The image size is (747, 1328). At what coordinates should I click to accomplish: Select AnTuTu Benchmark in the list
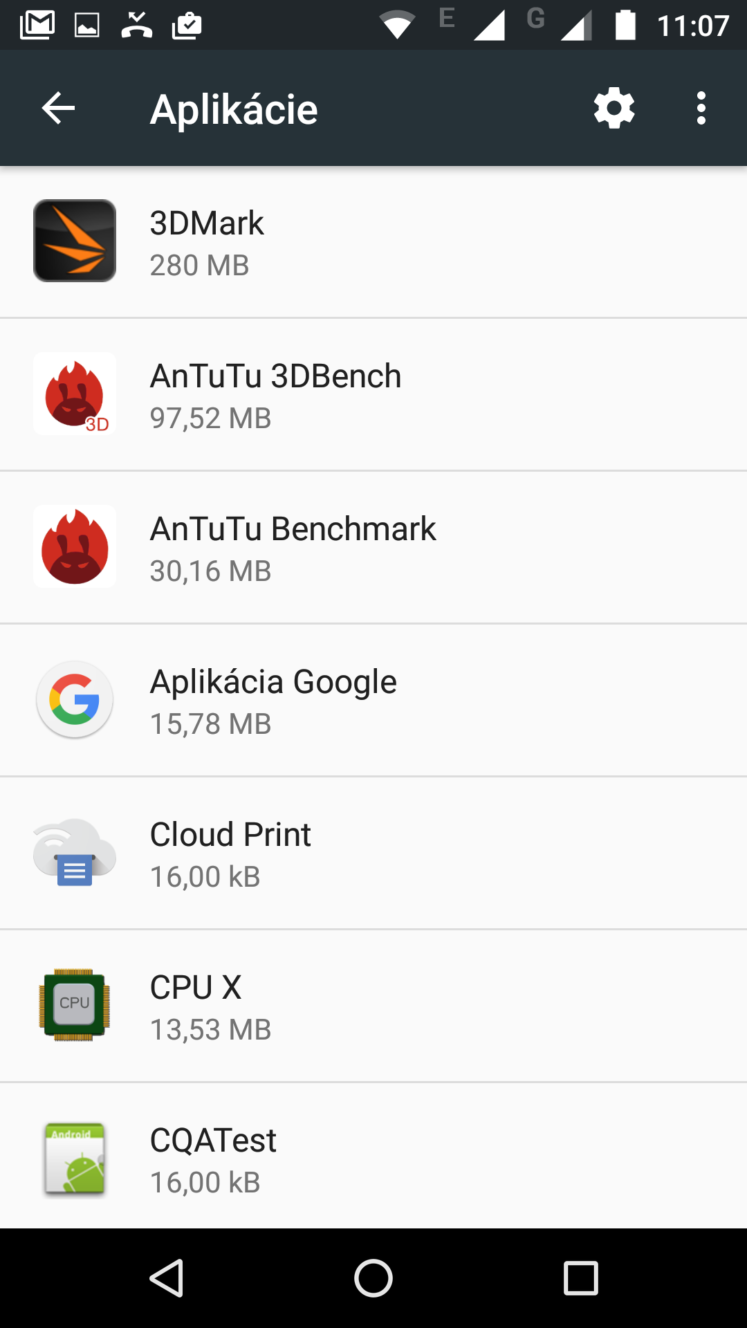[x=373, y=548]
